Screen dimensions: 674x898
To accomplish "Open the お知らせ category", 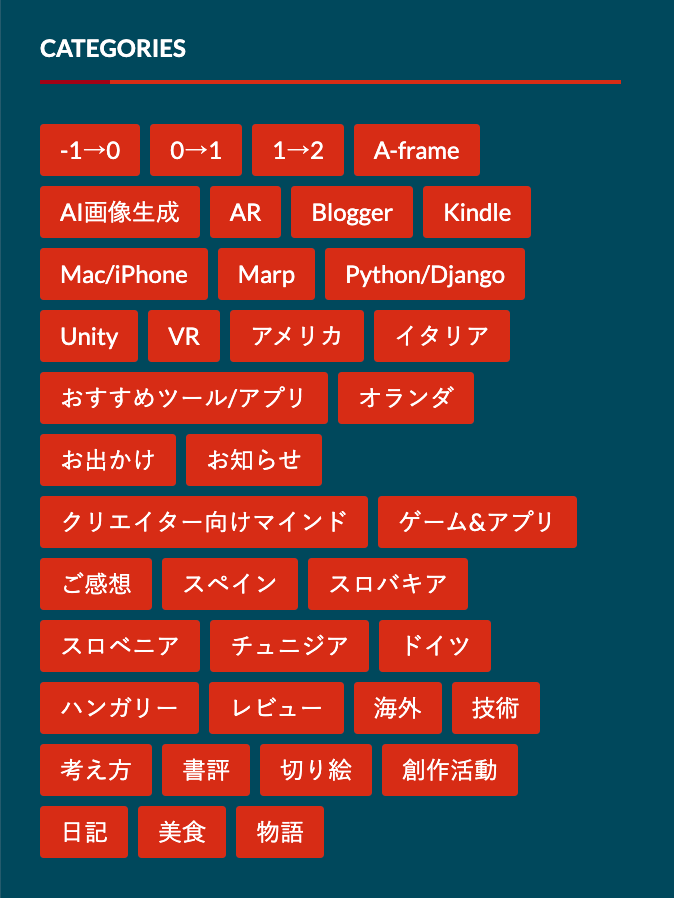I will coord(254,460).
